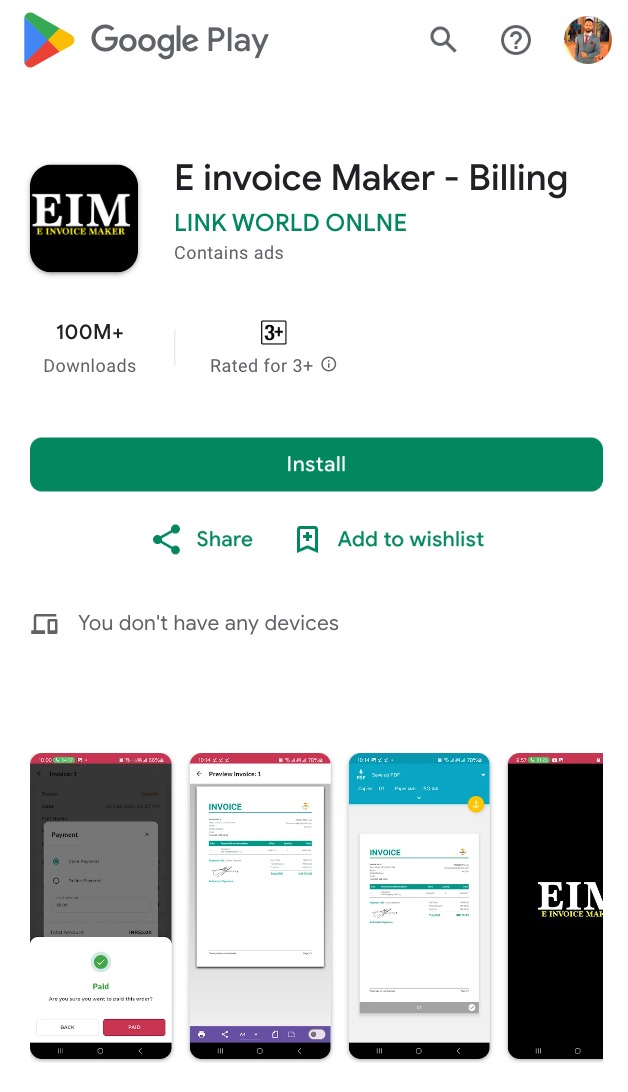
Task: Install E invoice Maker app
Action: tap(316, 464)
